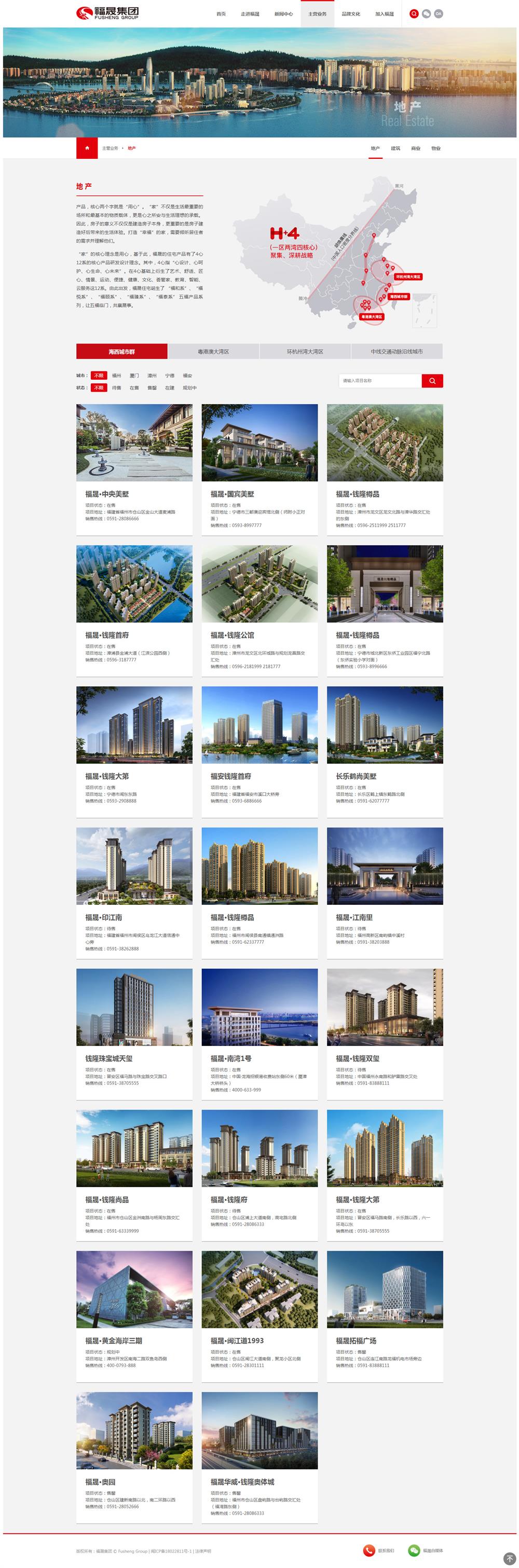The image size is (519, 1568).
Task: Open the 福晟·中央美墅 project card
Action: (134, 469)
